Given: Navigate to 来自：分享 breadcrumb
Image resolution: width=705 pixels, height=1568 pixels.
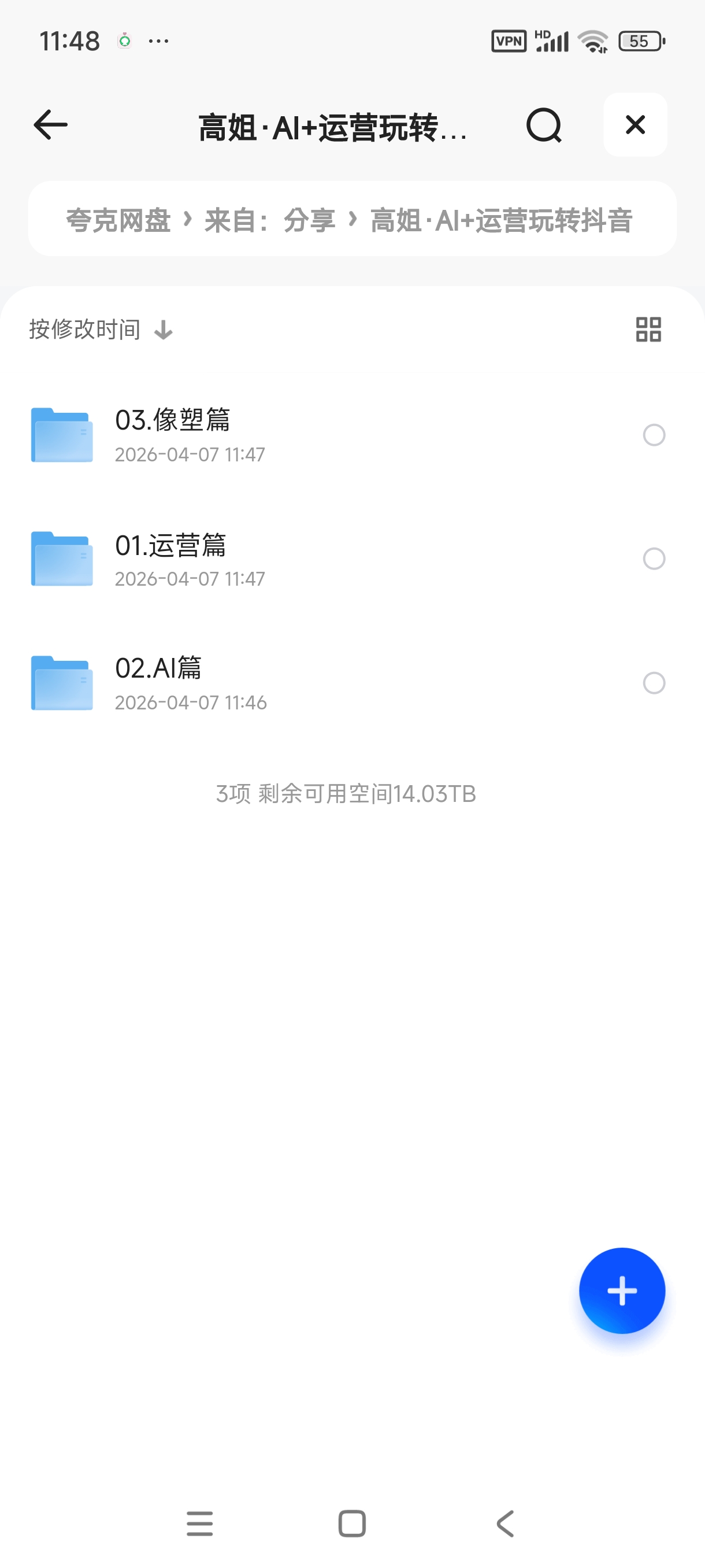Looking at the screenshot, I should 269,220.
